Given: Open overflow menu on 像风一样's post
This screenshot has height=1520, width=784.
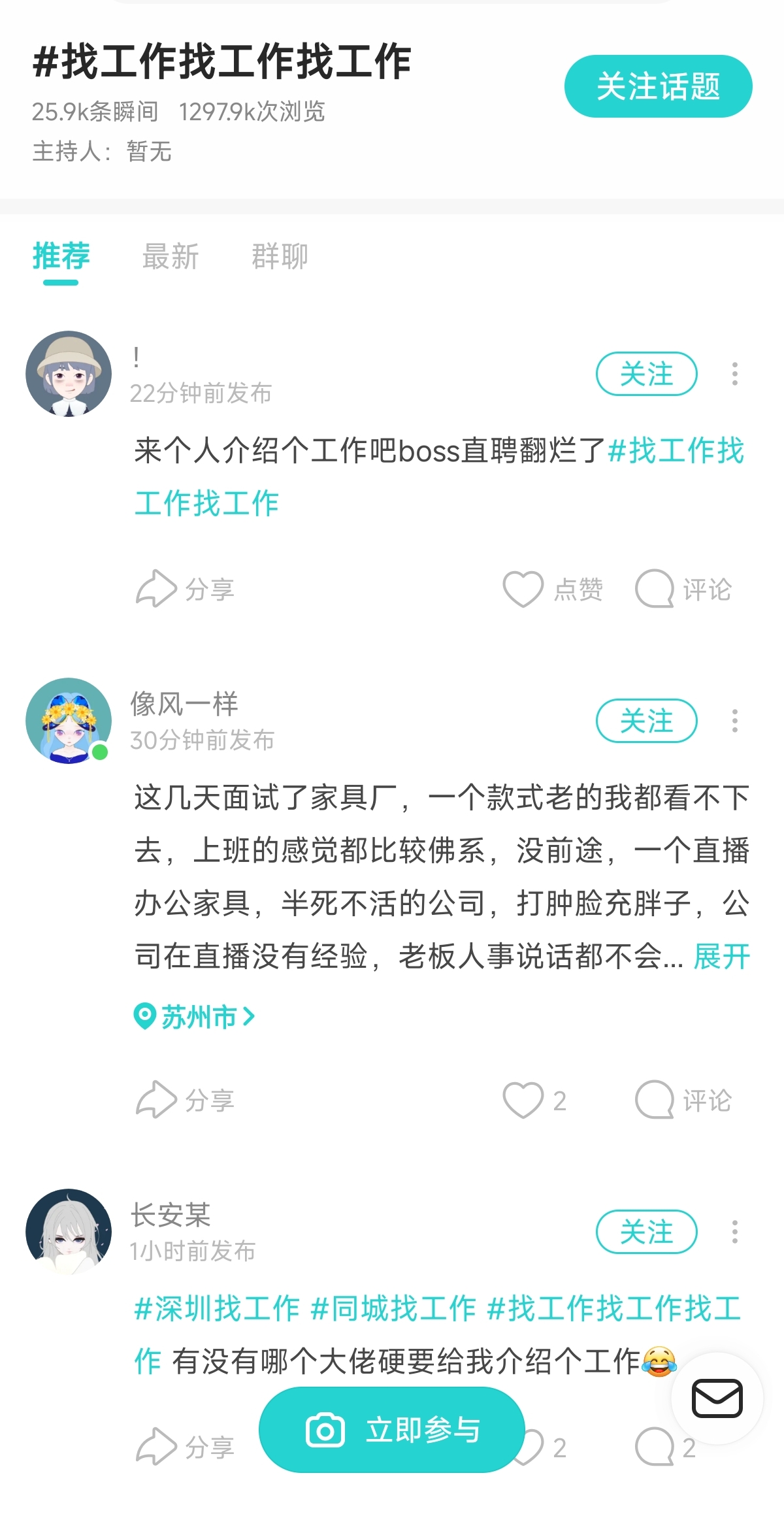Looking at the screenshot, I should click(x=734, y=721).
